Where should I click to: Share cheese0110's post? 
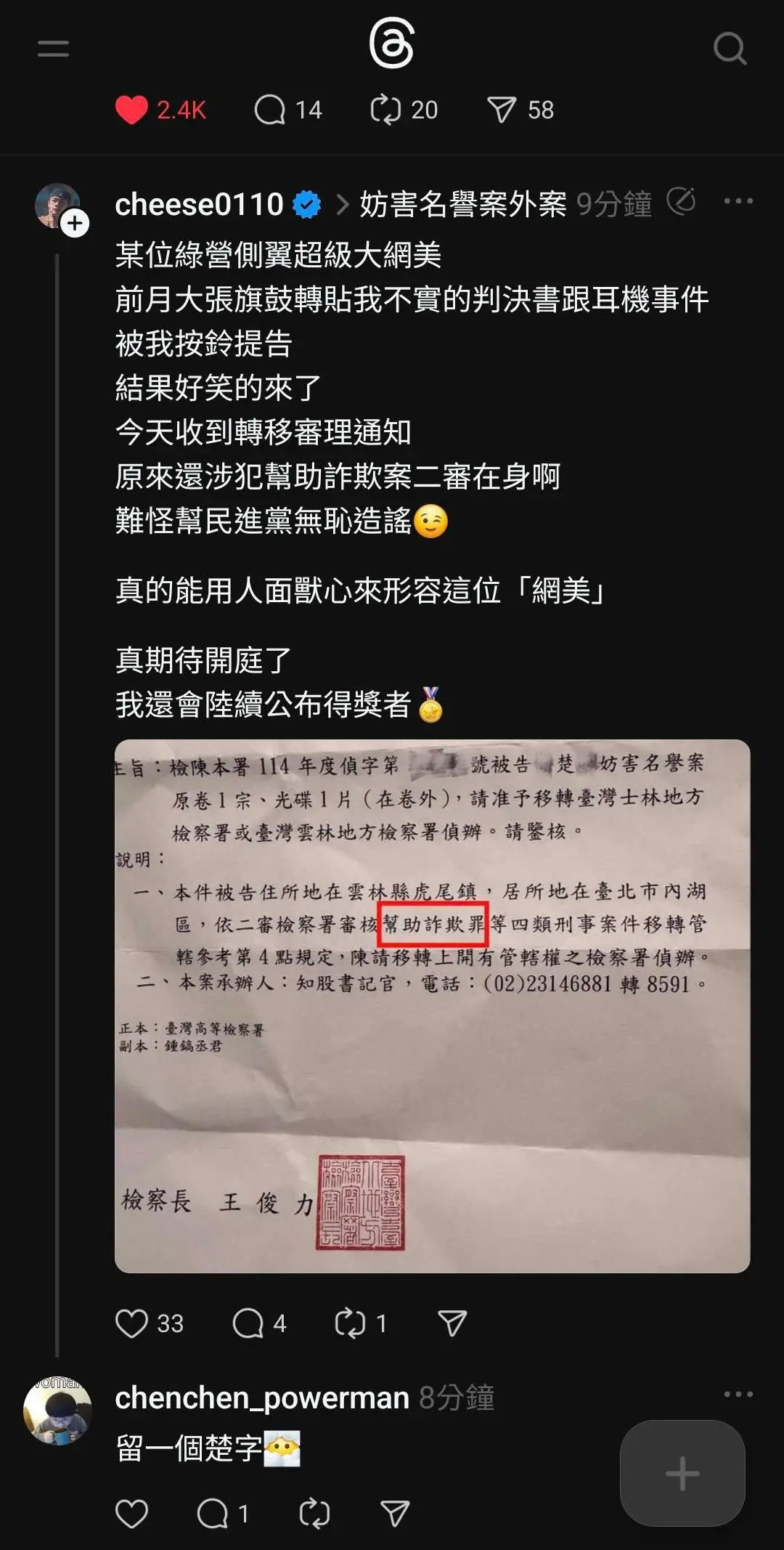click(x=452, y=1323)
